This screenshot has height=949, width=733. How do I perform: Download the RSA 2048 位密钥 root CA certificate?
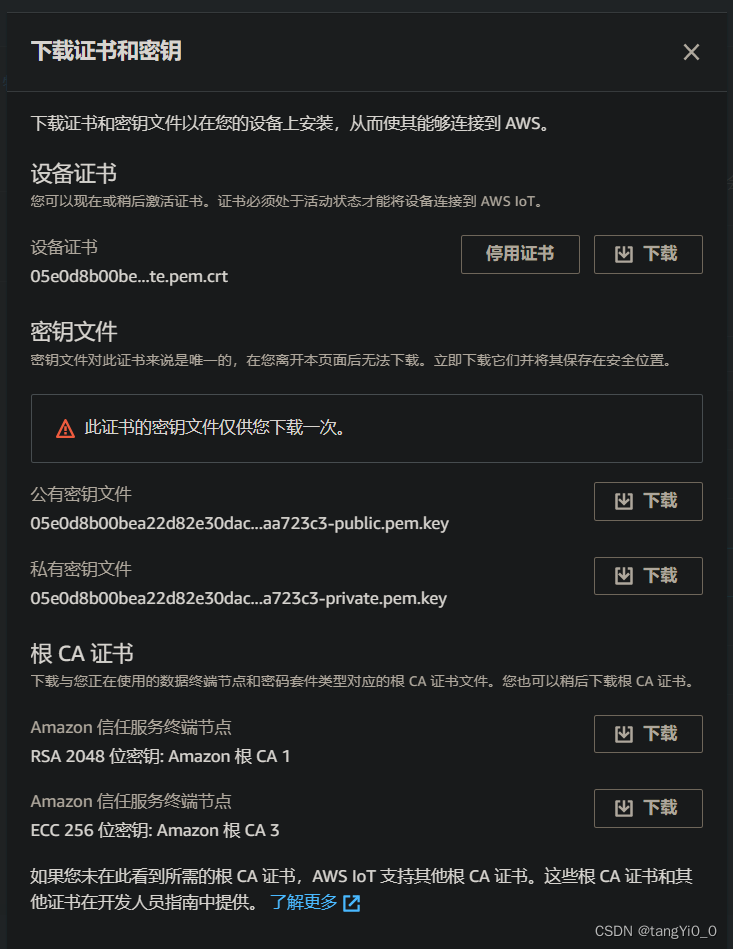[x=648, y=733]
